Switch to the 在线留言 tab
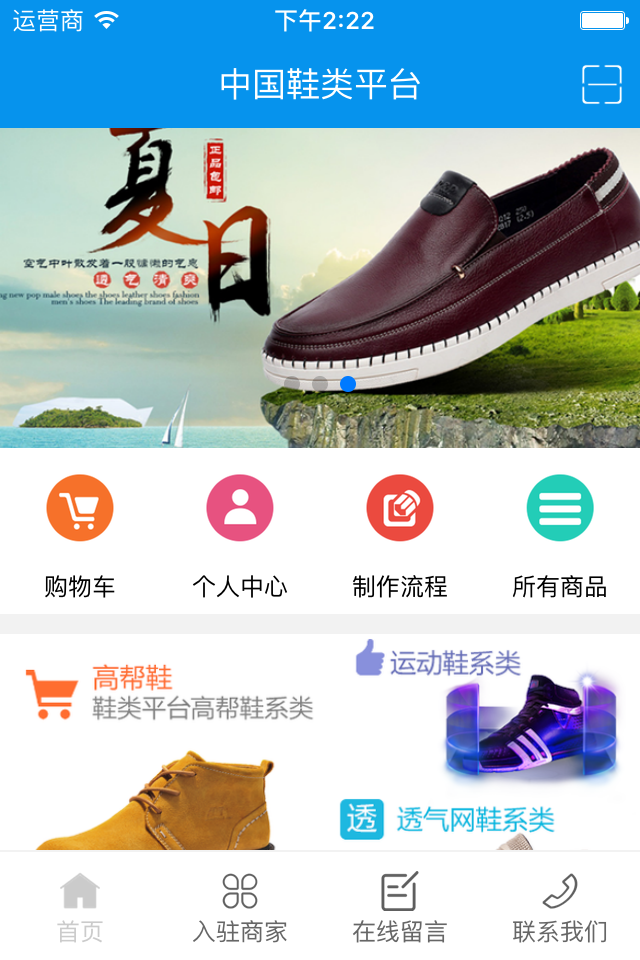640x960 pixels. point(400,907)
